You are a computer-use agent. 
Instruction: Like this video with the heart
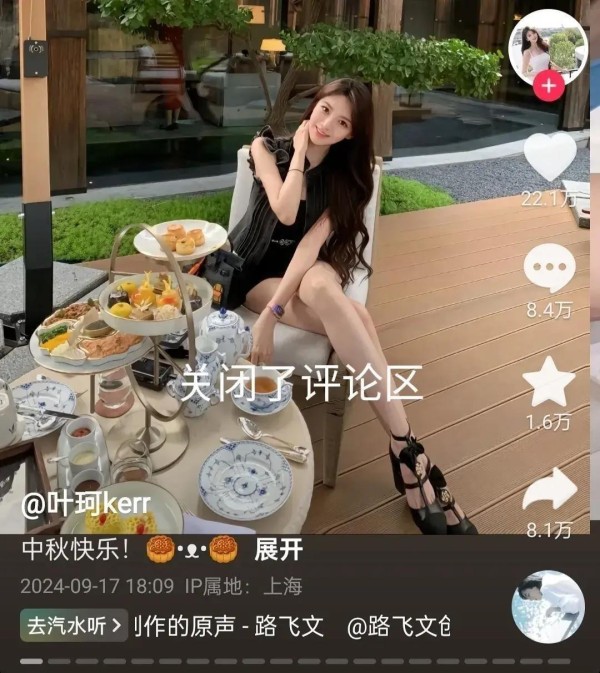(x=550, y=157)
